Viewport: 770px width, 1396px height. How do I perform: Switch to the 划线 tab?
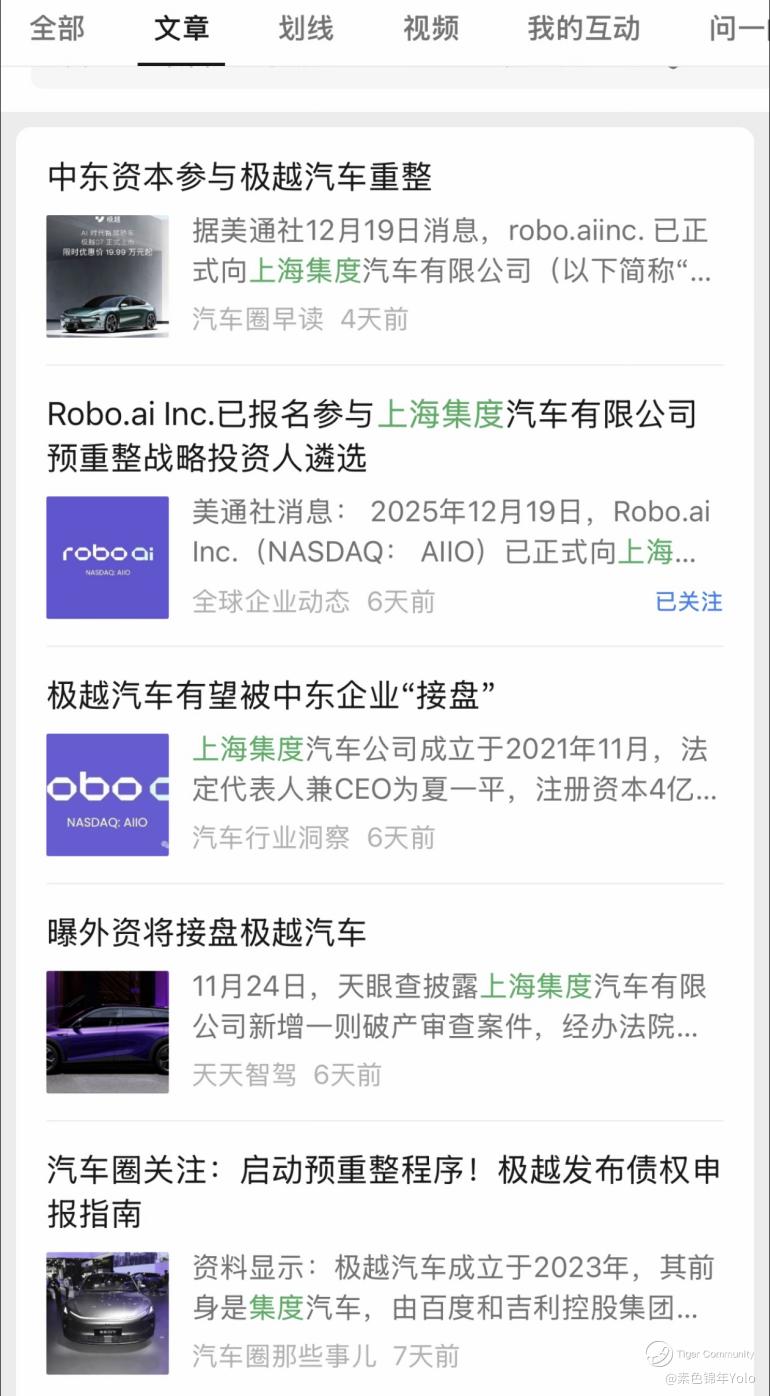pos(305,28)
